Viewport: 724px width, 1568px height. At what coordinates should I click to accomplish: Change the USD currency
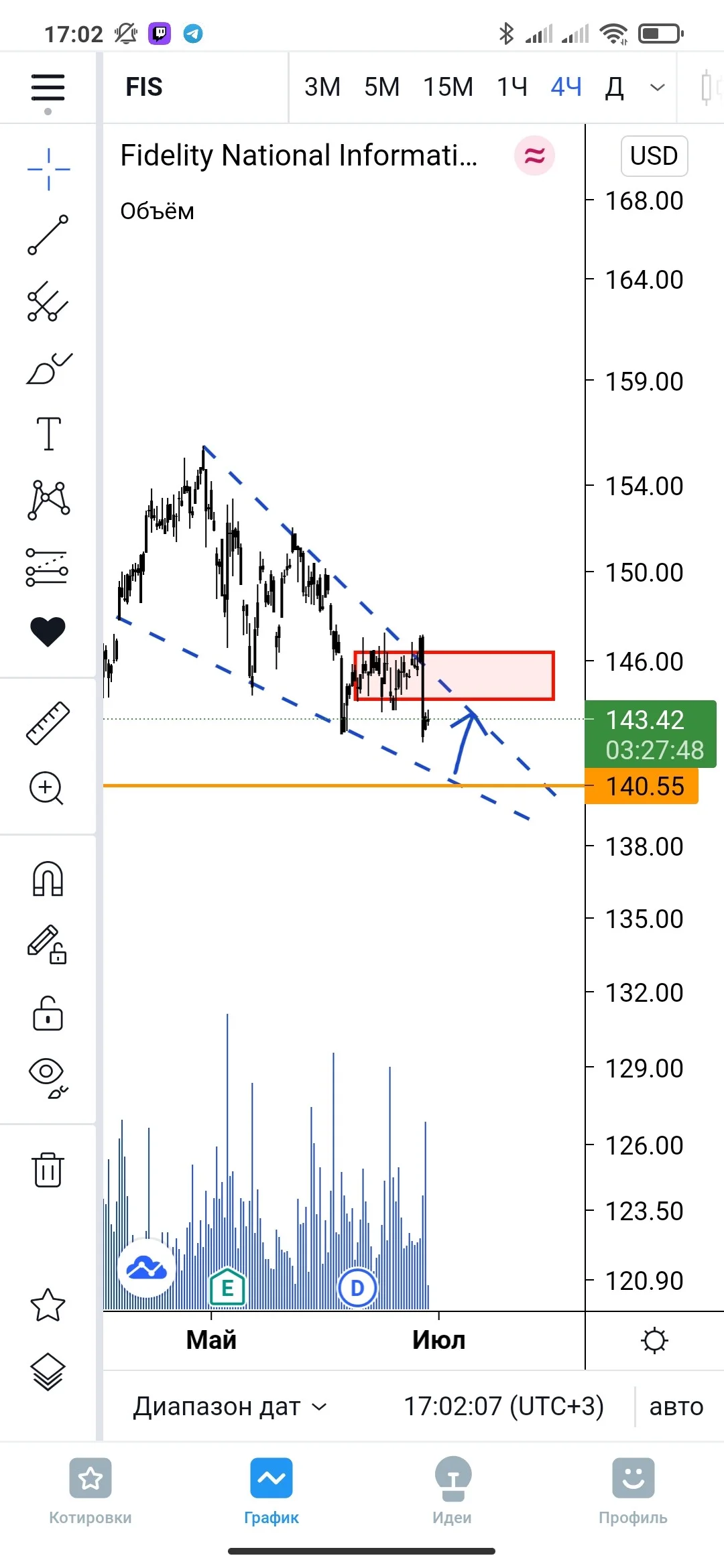click(x=654, y=156)
